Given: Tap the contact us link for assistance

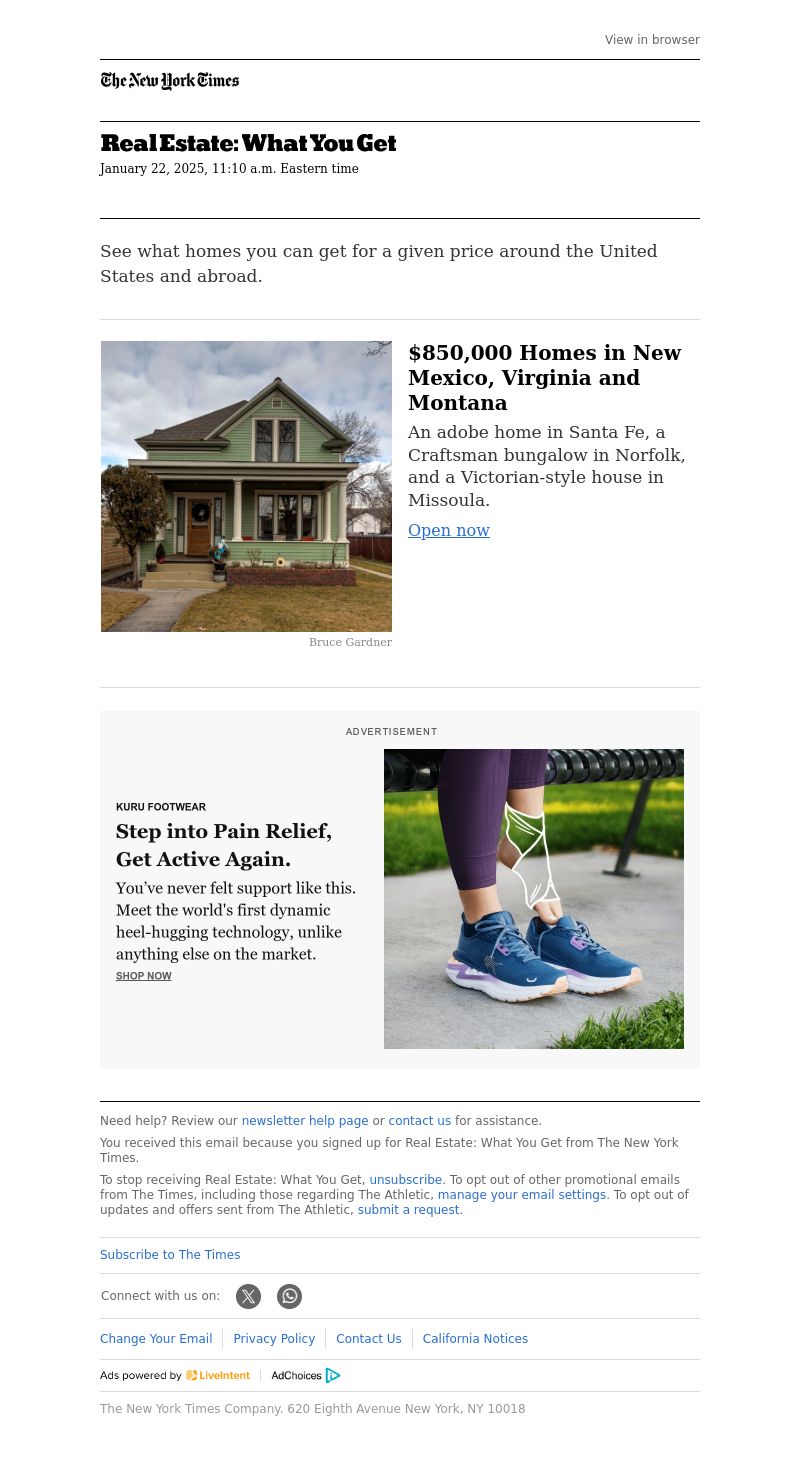Looking at the screenshot, I should click(x=419, y=1121).
